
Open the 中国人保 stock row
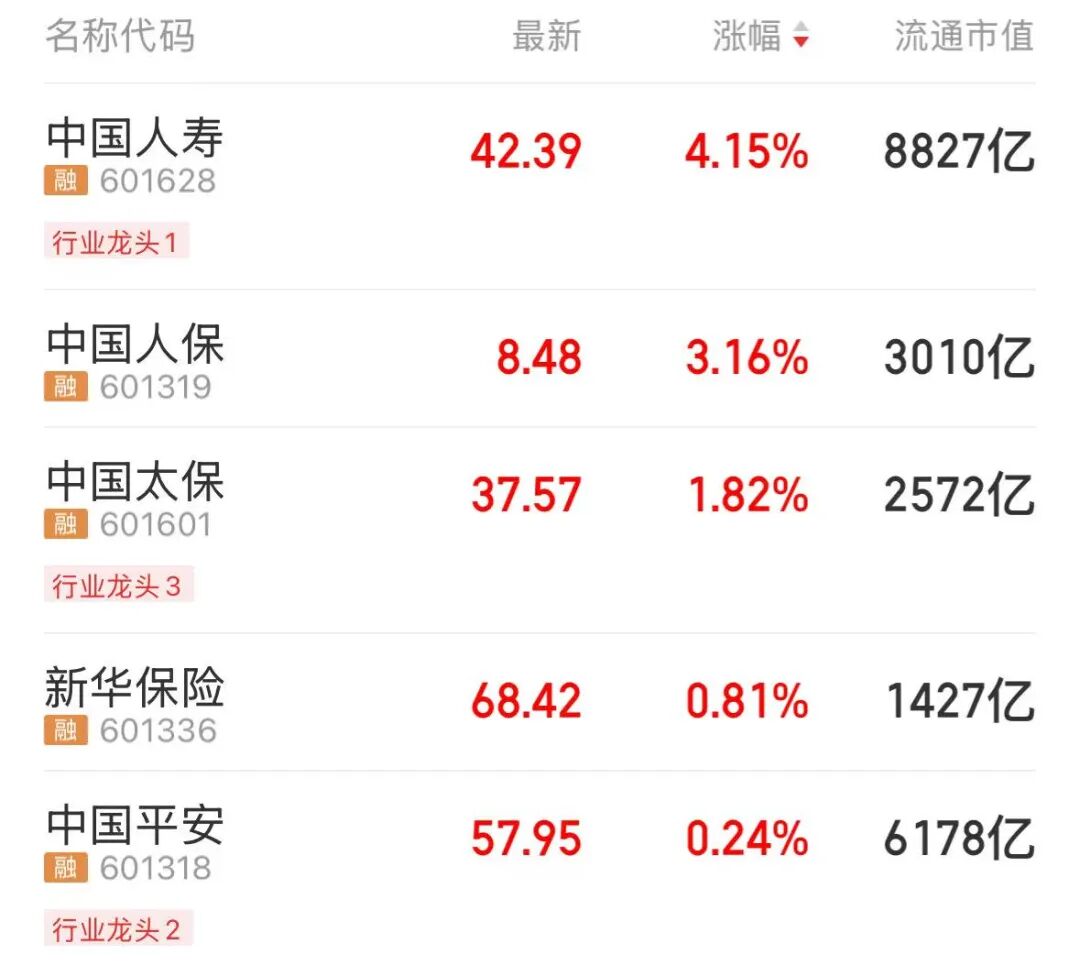[135, 345]
